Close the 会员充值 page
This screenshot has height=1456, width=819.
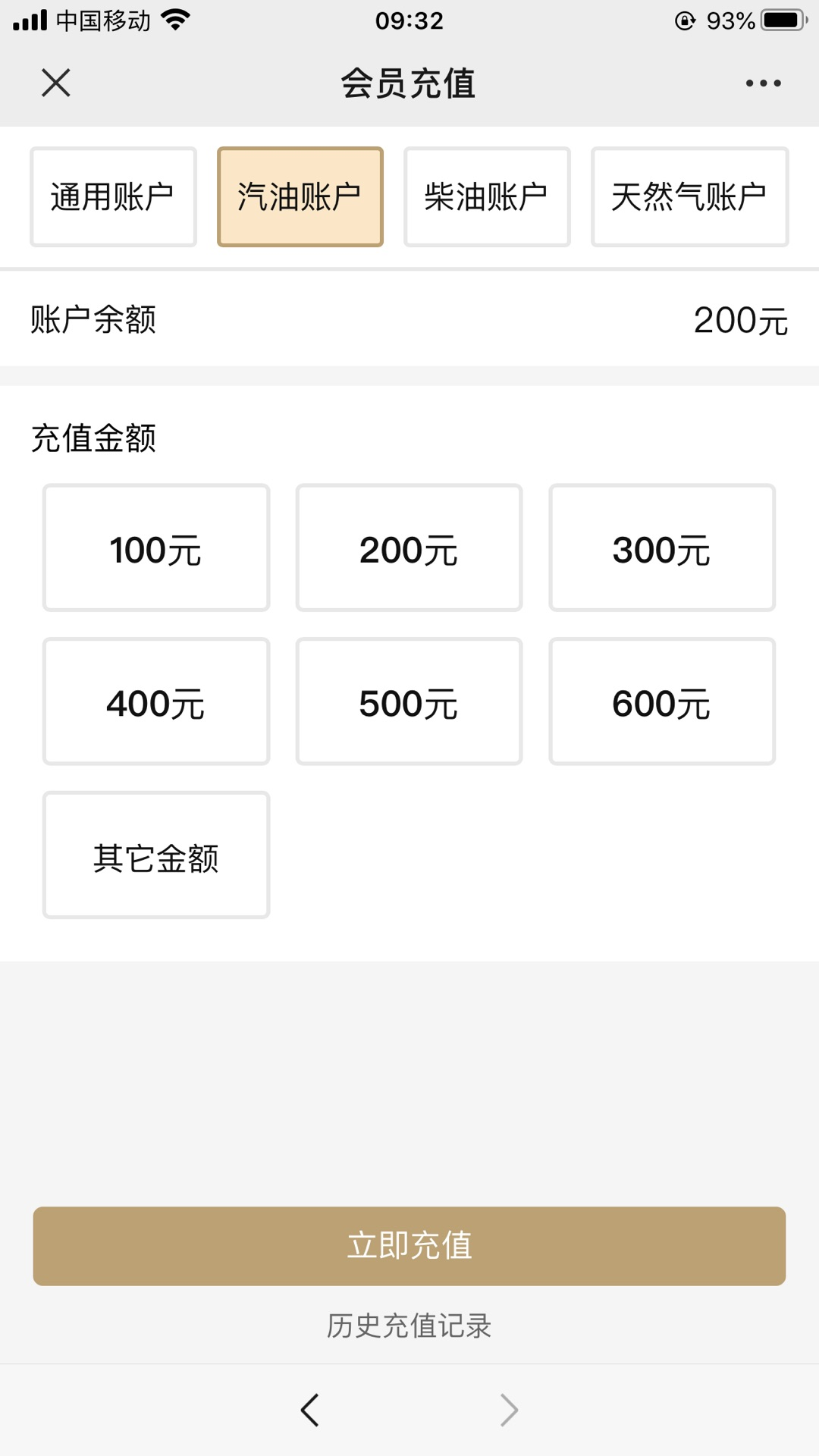pos(55,83)
